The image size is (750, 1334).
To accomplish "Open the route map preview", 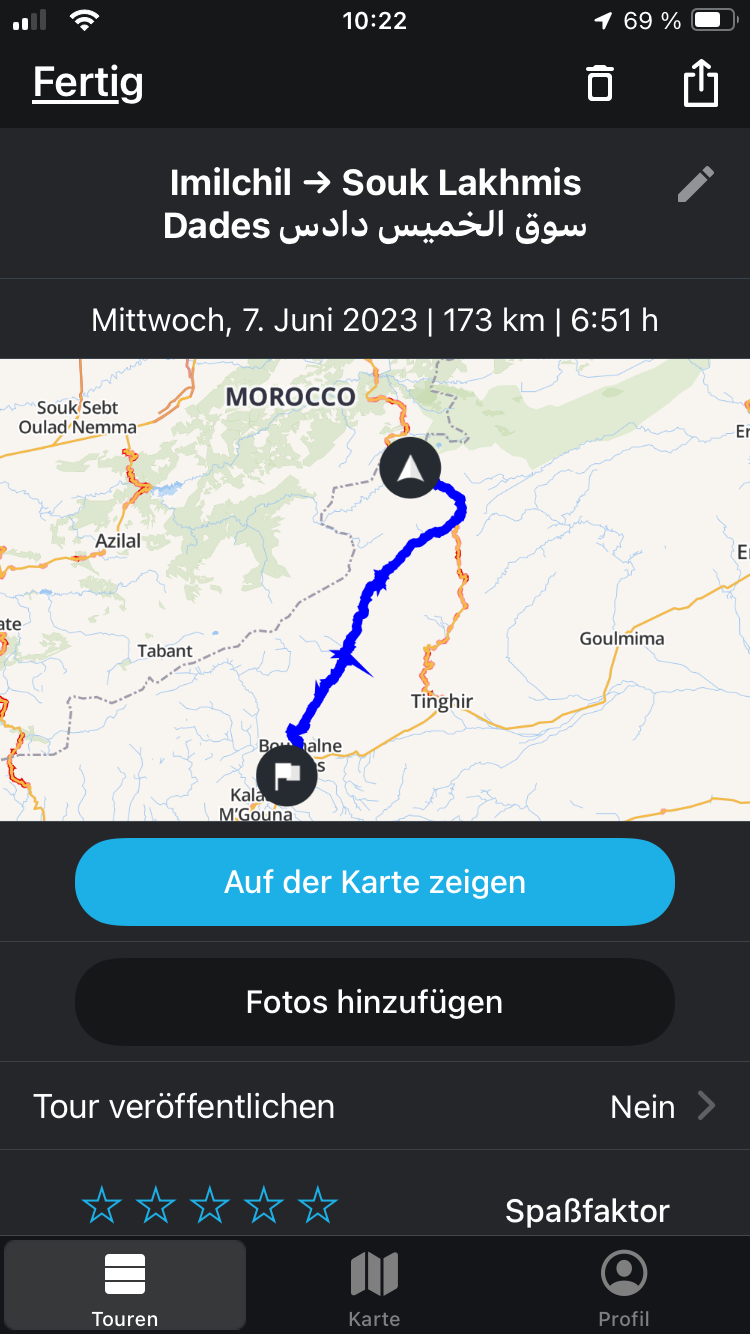I will 375,590.
